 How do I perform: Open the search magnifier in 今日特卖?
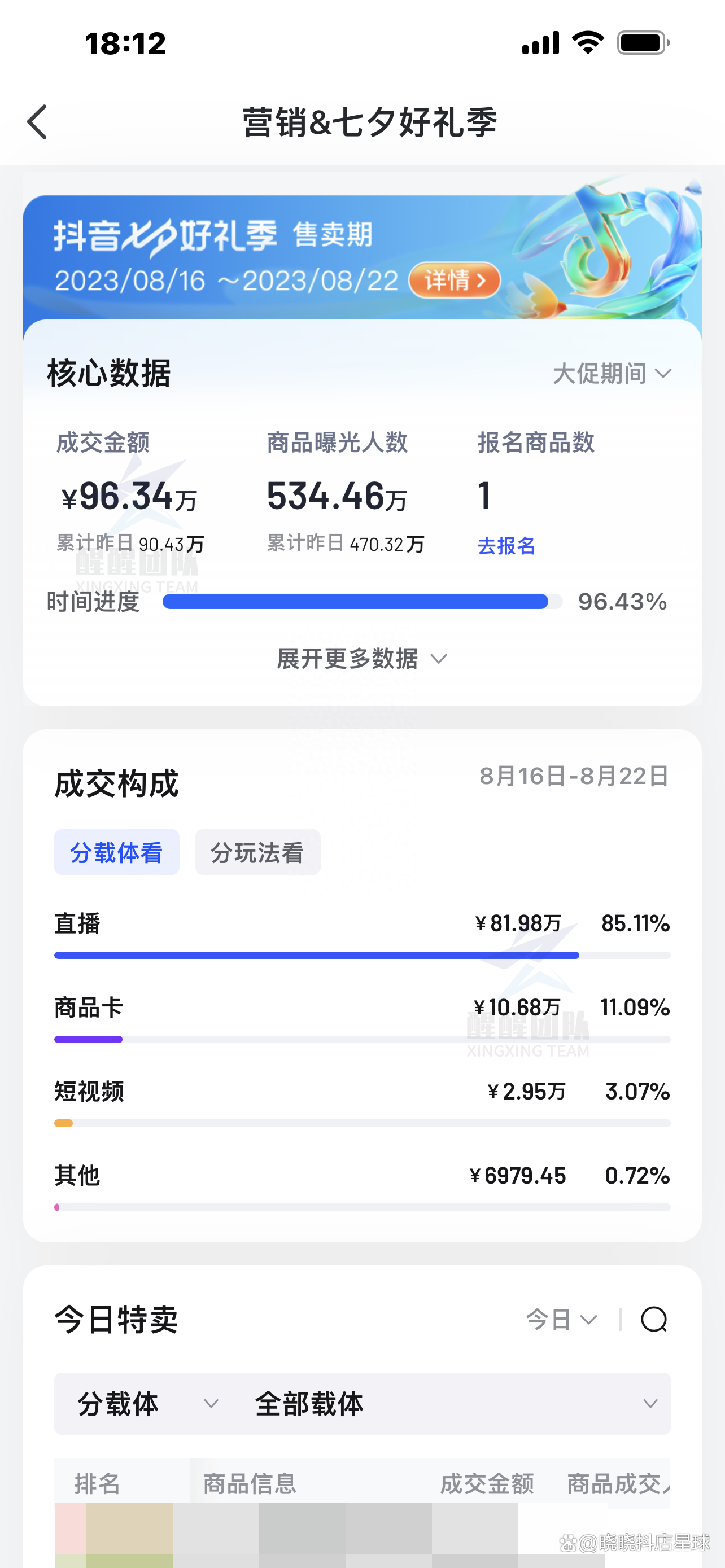[x=654, y=1319]
